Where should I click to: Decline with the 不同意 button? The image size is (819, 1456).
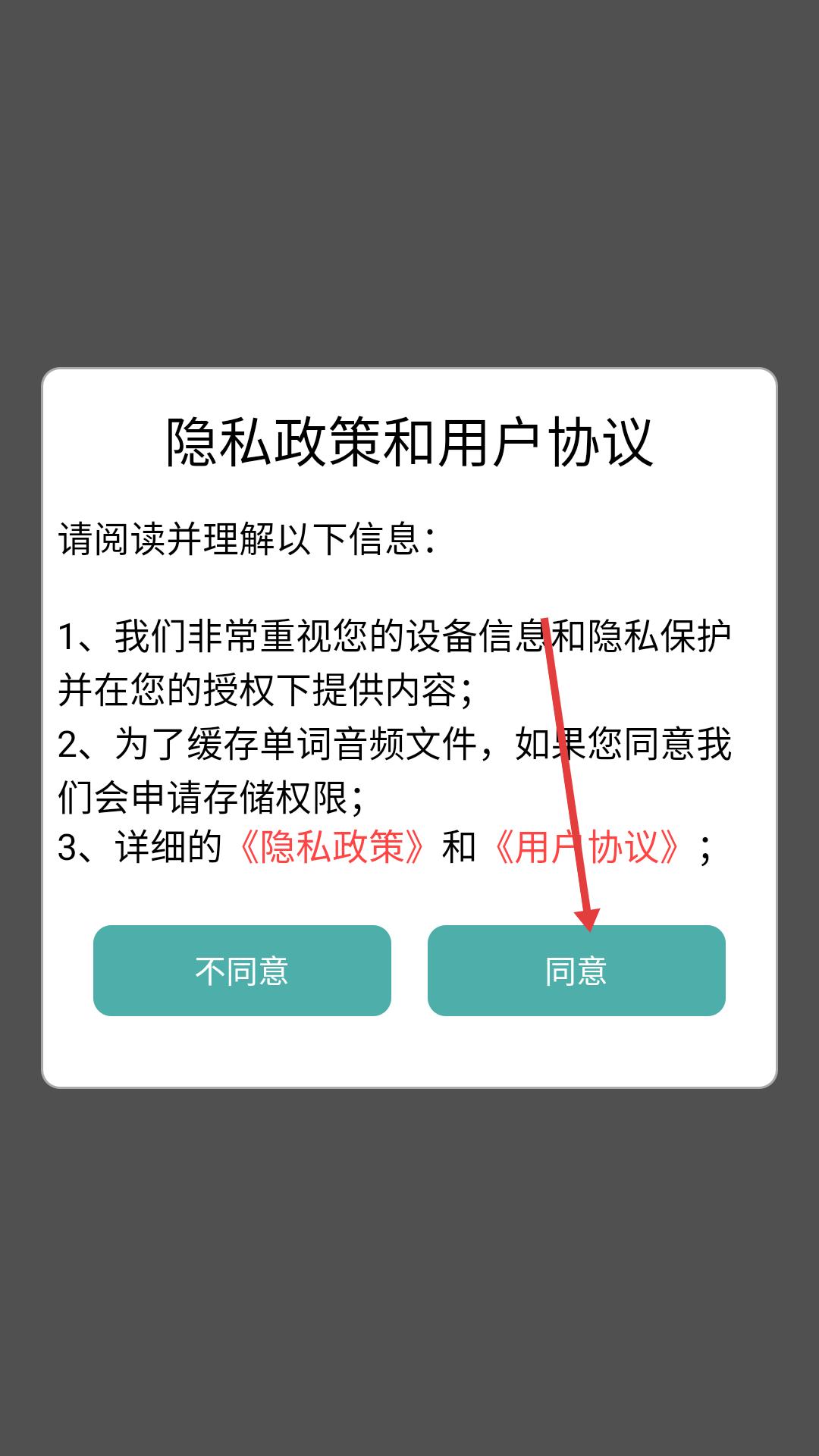[x=242, y=970]
